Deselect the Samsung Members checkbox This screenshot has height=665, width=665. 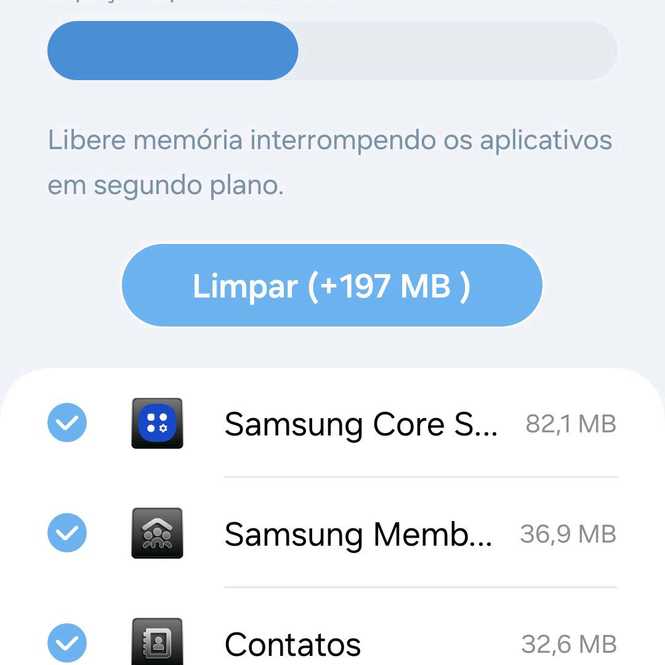(x=67, y=534)
